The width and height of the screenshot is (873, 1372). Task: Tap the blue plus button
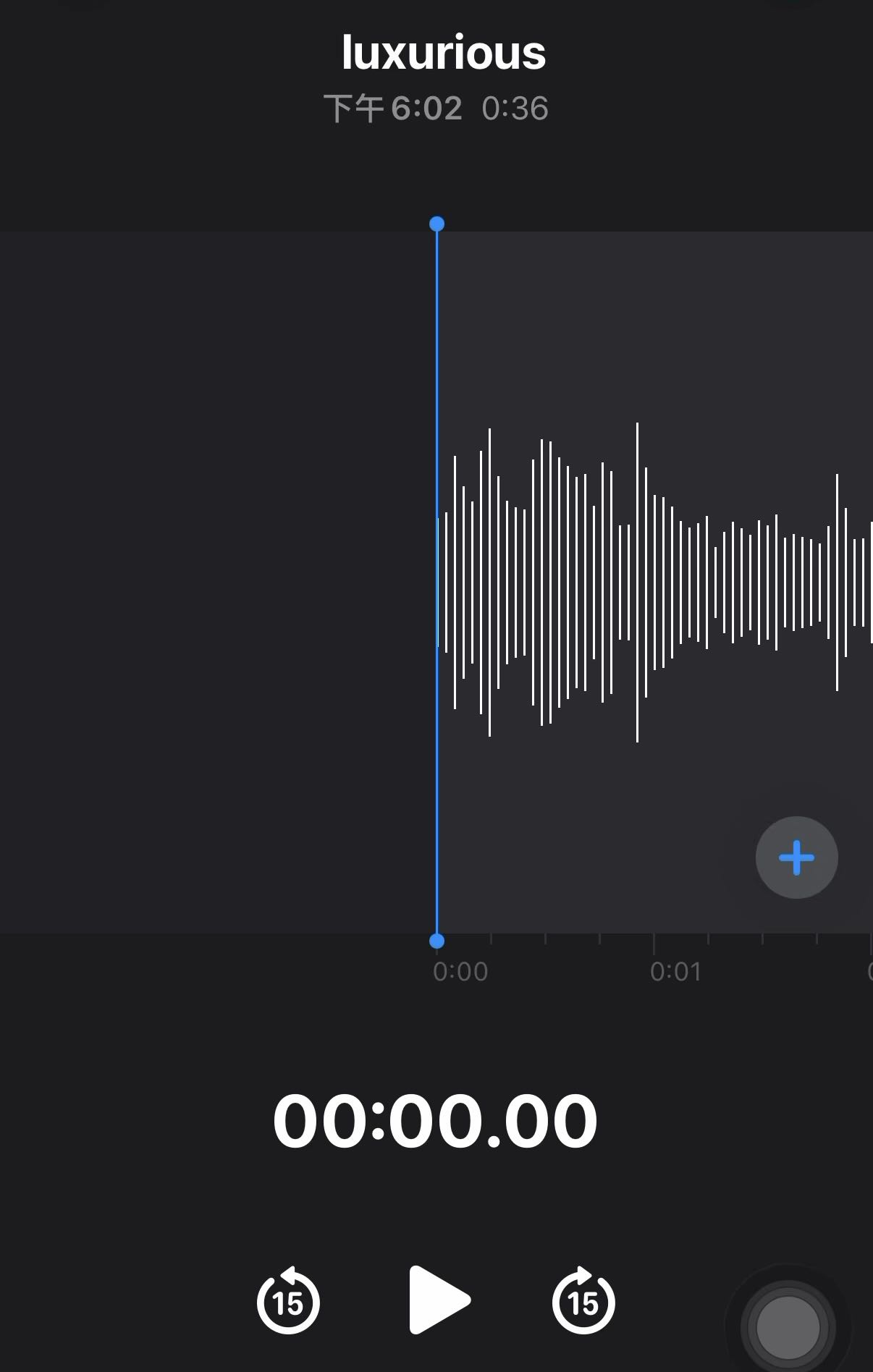(x=796, y=857)
